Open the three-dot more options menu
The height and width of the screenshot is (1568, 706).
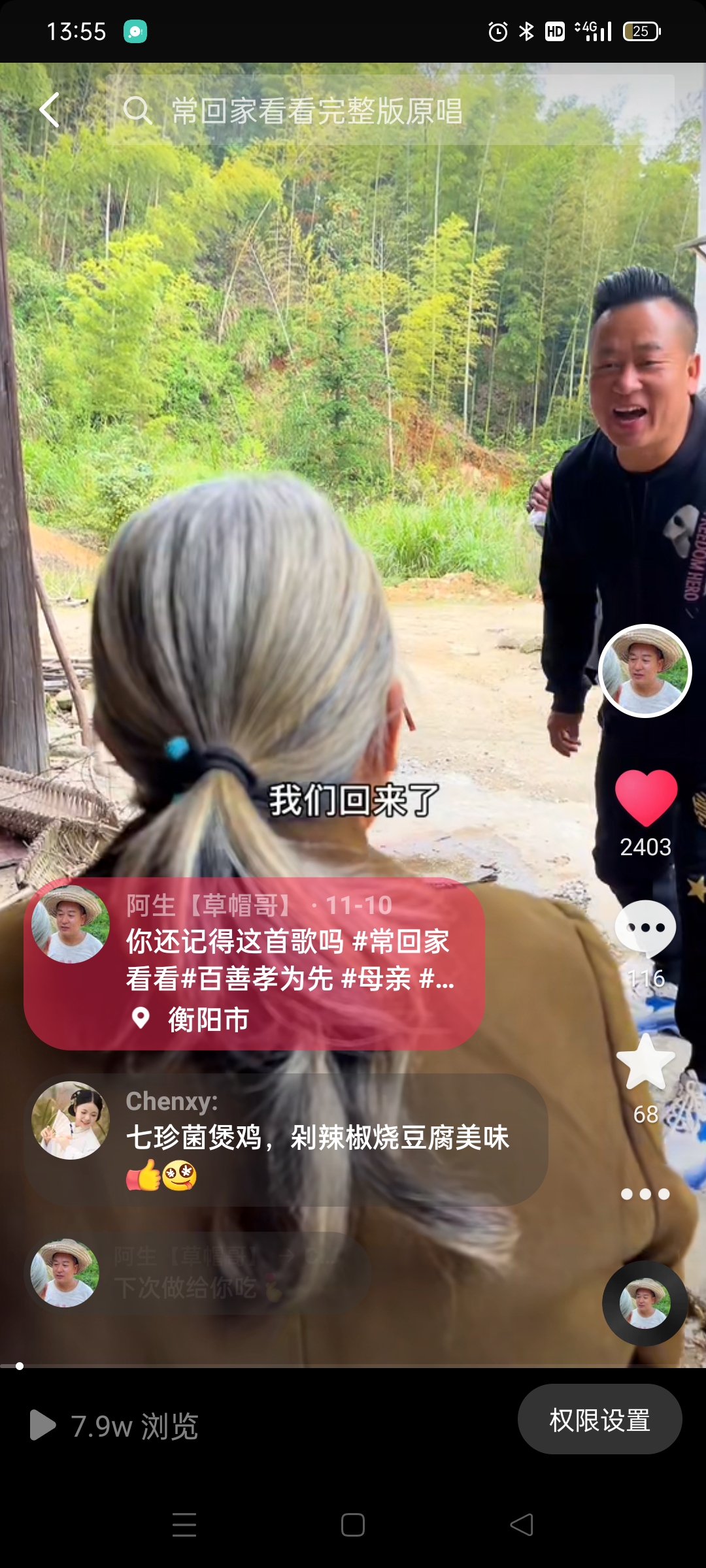(x=645, y=1194)
